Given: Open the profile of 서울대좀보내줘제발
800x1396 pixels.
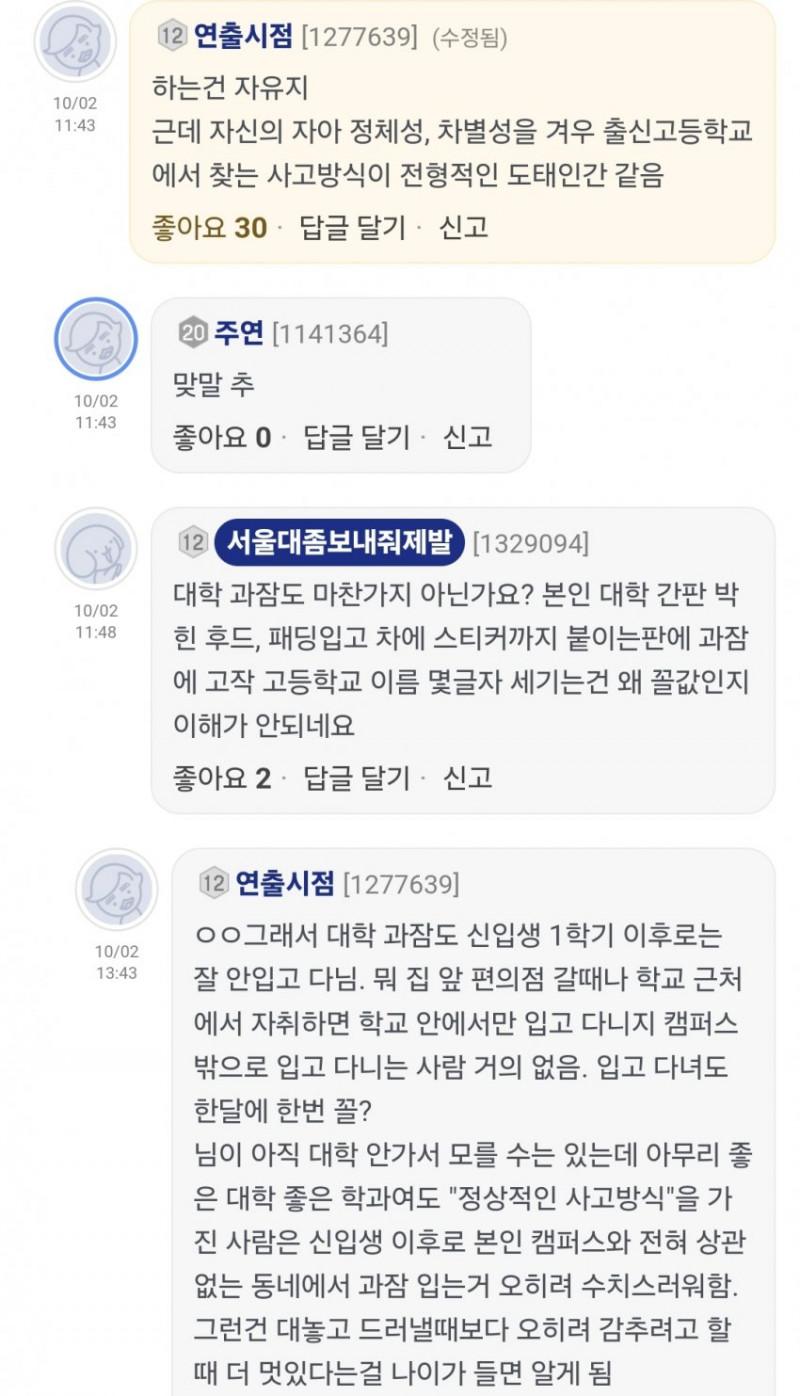Looking at the screenshot, I should coord(339,543).
